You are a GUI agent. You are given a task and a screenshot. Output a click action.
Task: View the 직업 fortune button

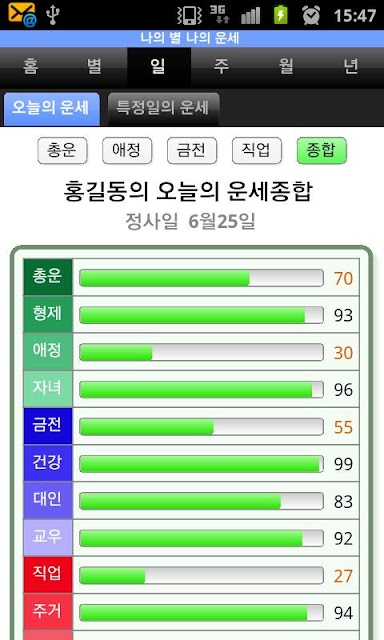257,151
